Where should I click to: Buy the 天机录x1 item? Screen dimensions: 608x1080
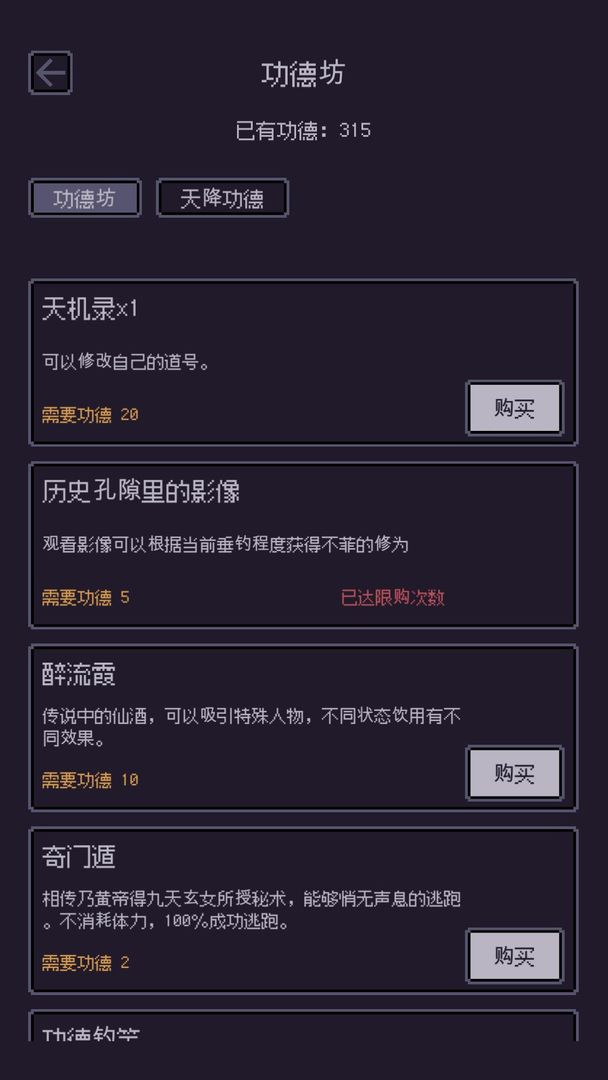pyautogui.click(x=514, y=408)
